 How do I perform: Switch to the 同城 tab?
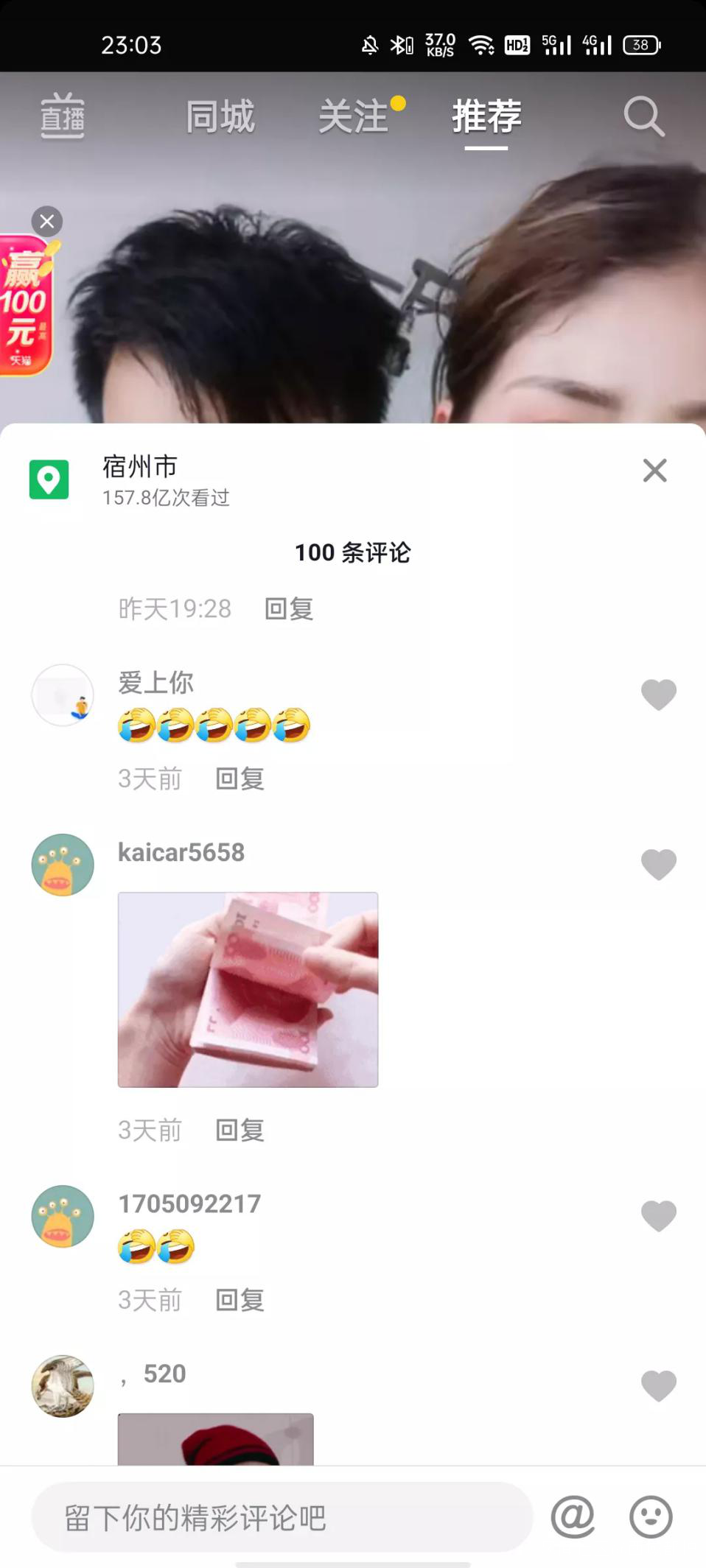(x=220, y=116)
